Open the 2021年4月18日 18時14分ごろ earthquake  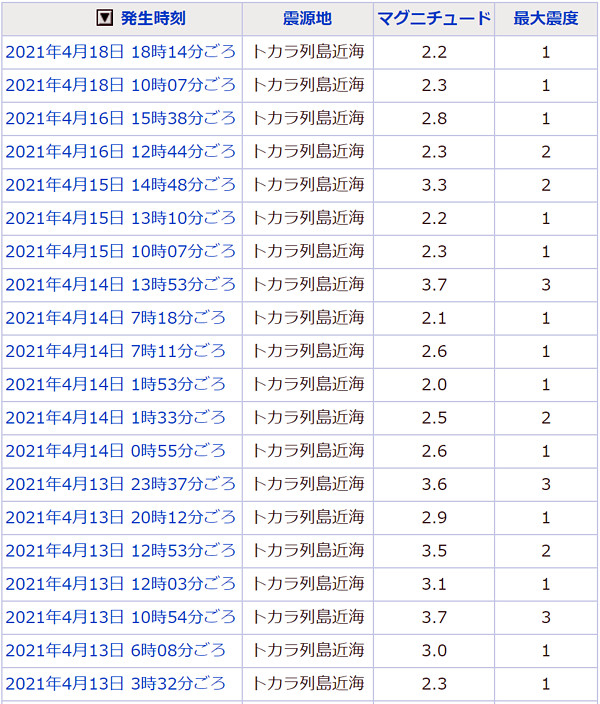[x=121, y=52]
